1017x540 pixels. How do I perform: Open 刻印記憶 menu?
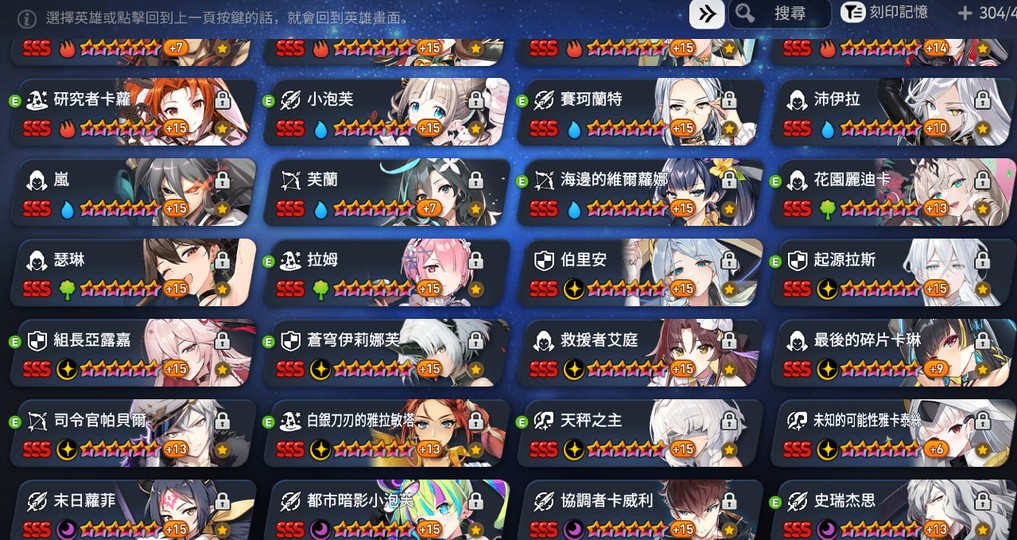[884, 13]
